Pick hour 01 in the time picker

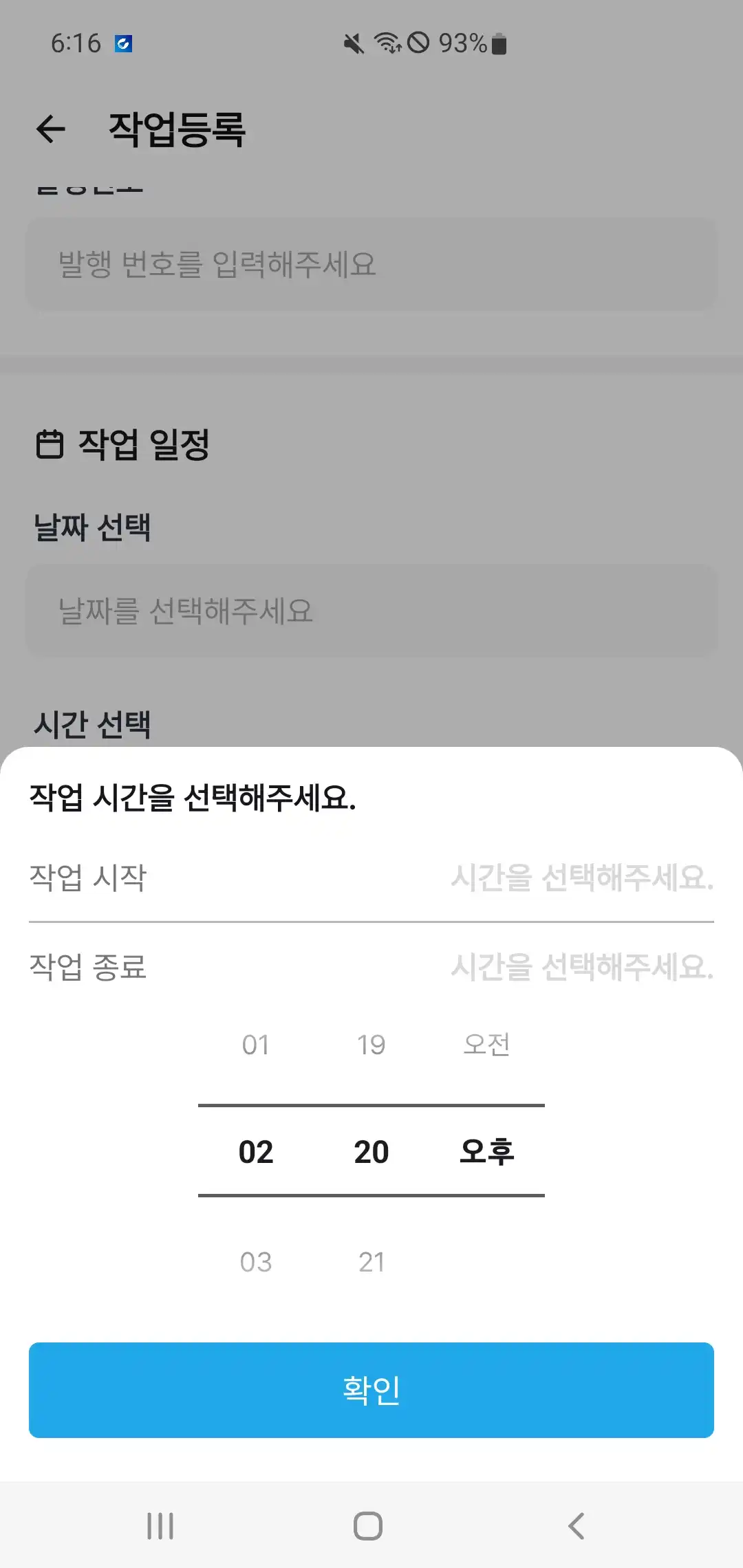255,1045
